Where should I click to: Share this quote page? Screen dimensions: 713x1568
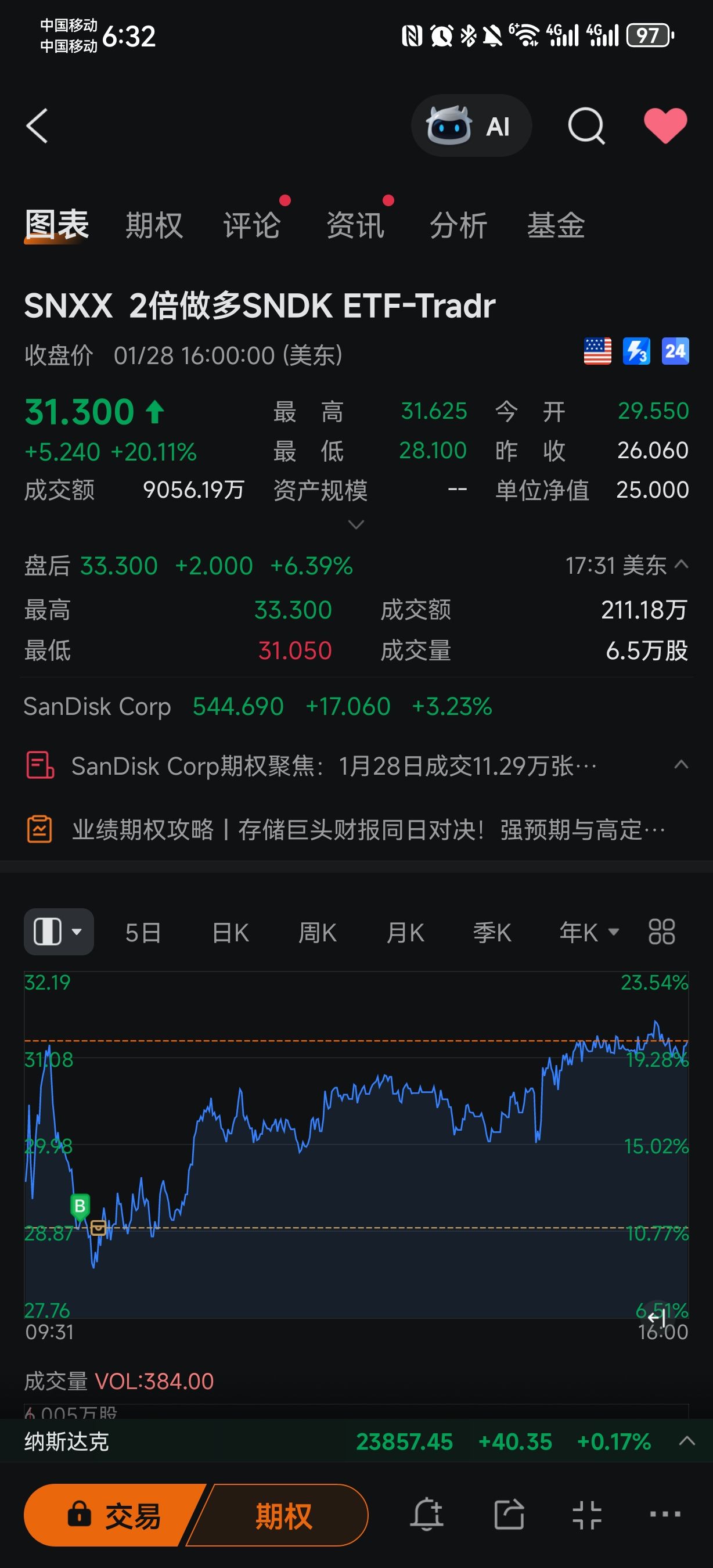509,1515
